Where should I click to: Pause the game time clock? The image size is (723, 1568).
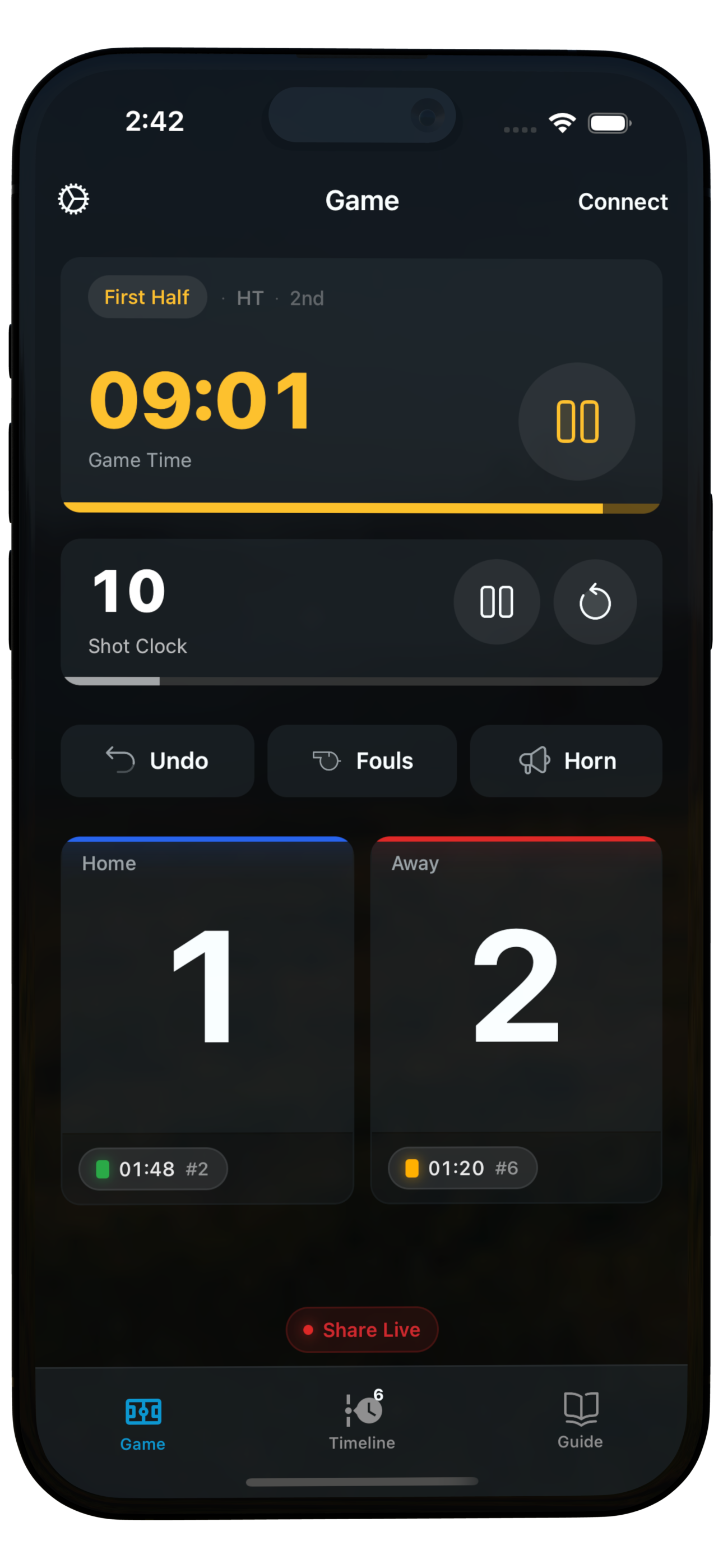point(576,421)
